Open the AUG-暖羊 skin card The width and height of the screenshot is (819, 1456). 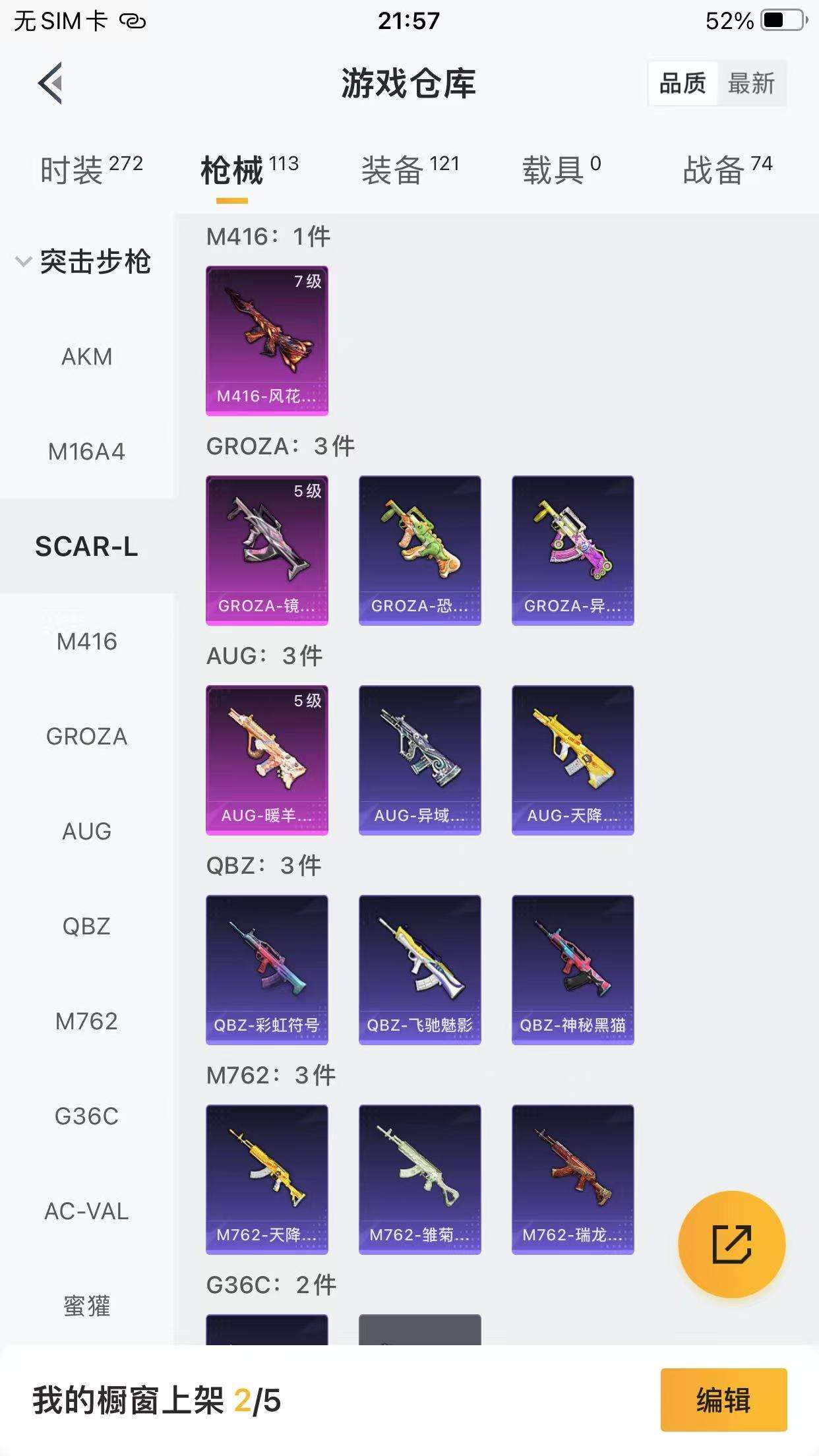pyautogui.click(x=266, y=760)
